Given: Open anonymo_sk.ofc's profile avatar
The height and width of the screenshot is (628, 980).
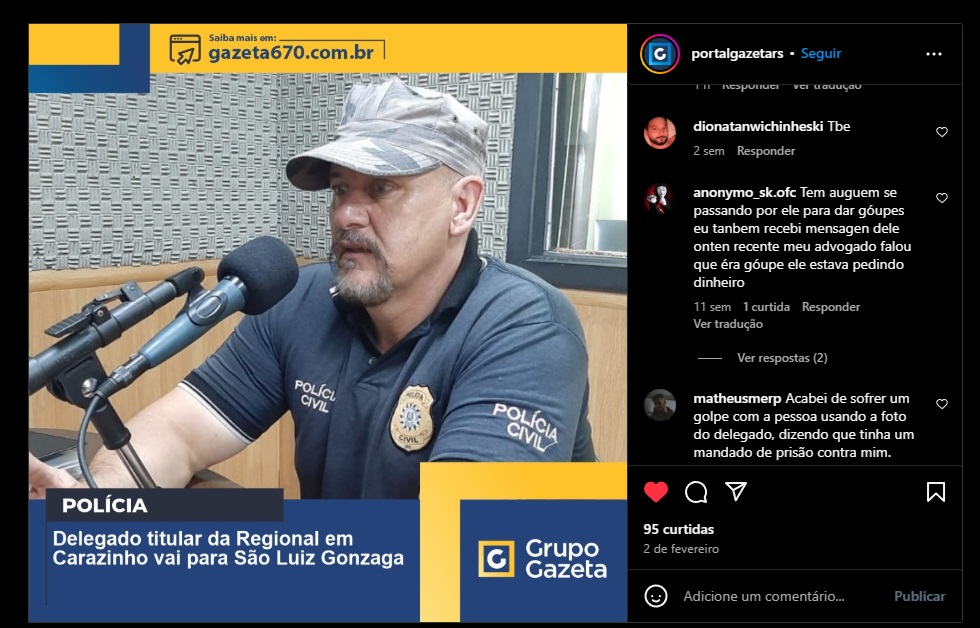Looking at the screenshot, I should pos(660,198).
